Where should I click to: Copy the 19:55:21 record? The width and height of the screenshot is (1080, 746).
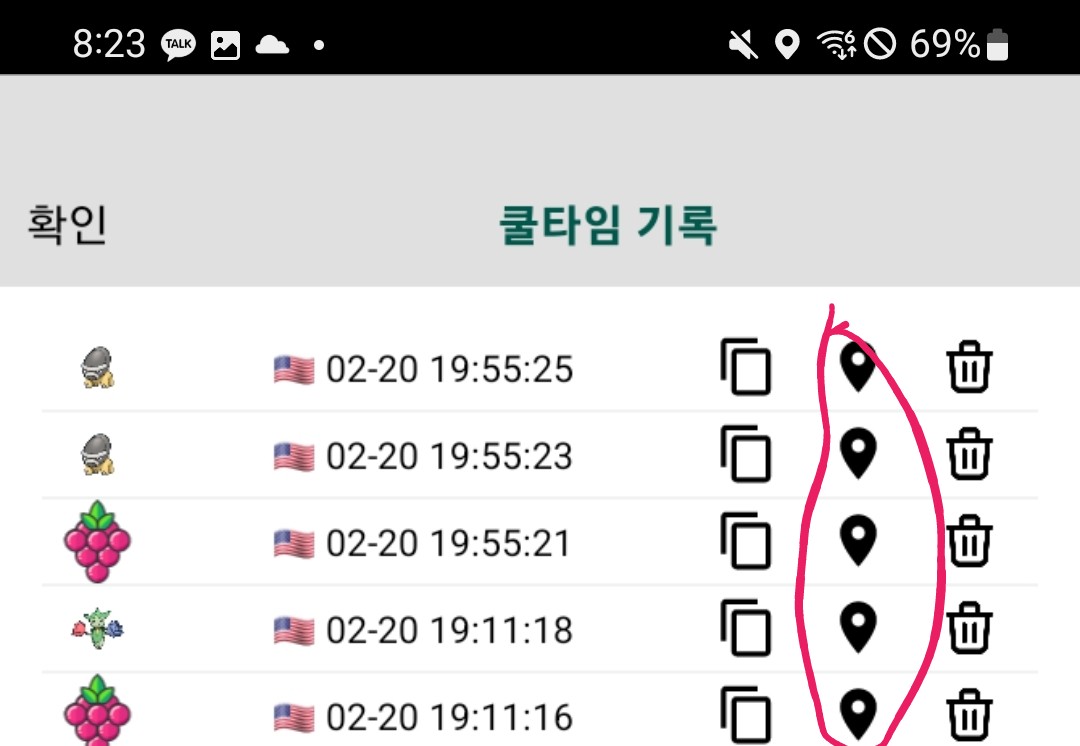click(746, 542)
